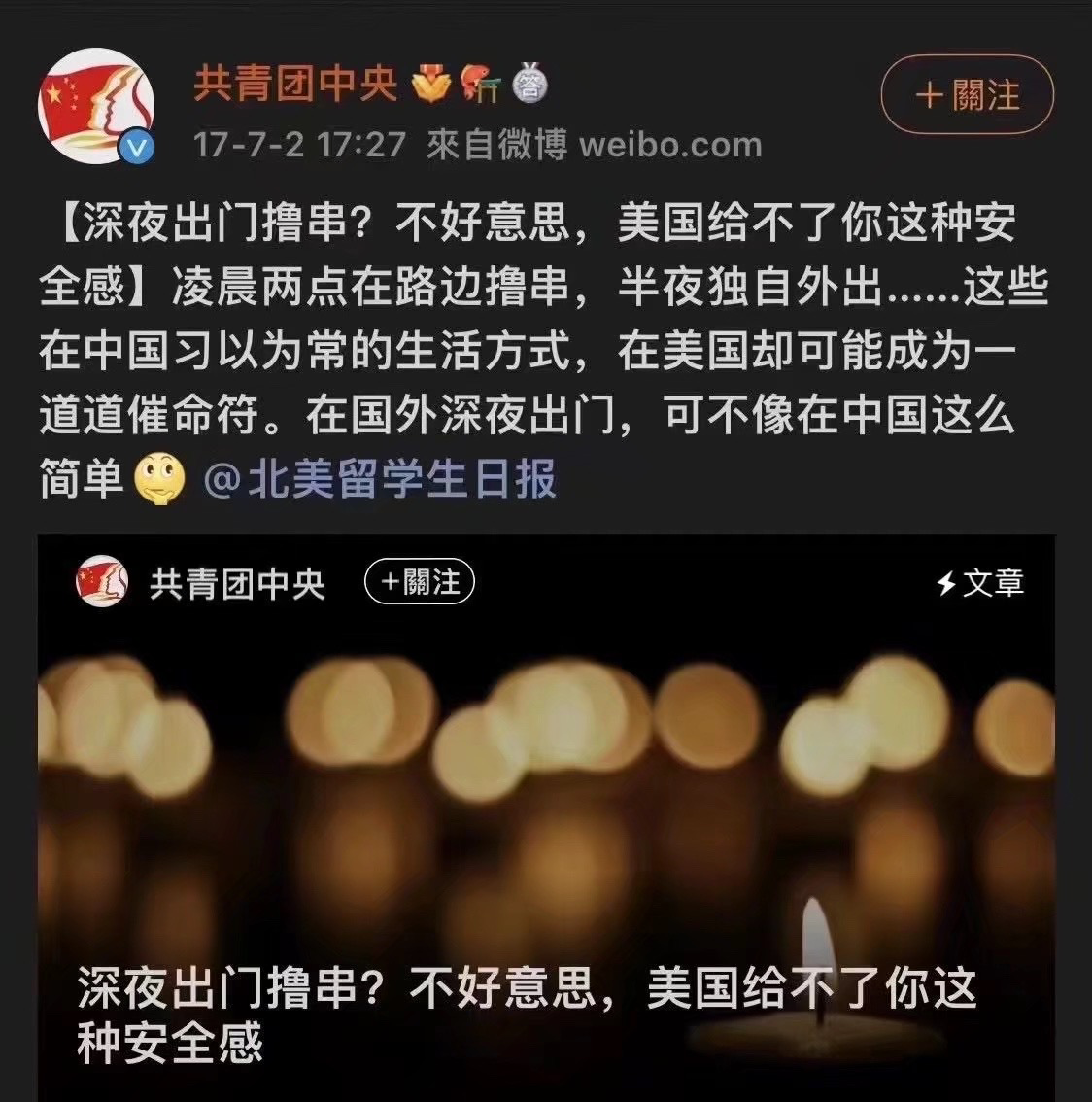The image size is (1092, 1102).
Task: Open 共青团中央 username at the post header
Action: [295, 84]
